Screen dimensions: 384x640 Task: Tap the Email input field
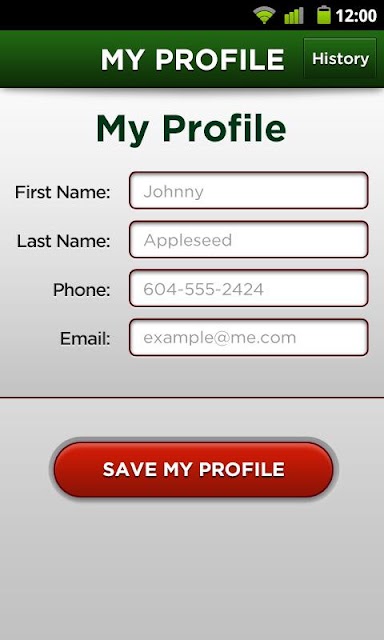[249, 338]
